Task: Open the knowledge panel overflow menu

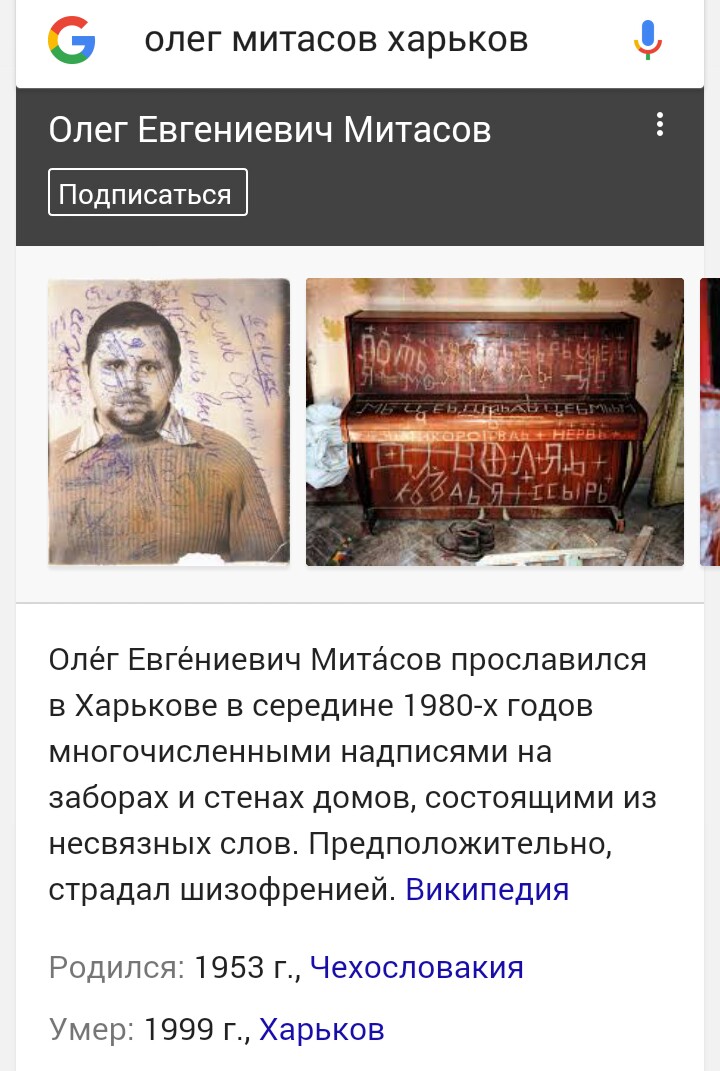Action: point(659,125)
